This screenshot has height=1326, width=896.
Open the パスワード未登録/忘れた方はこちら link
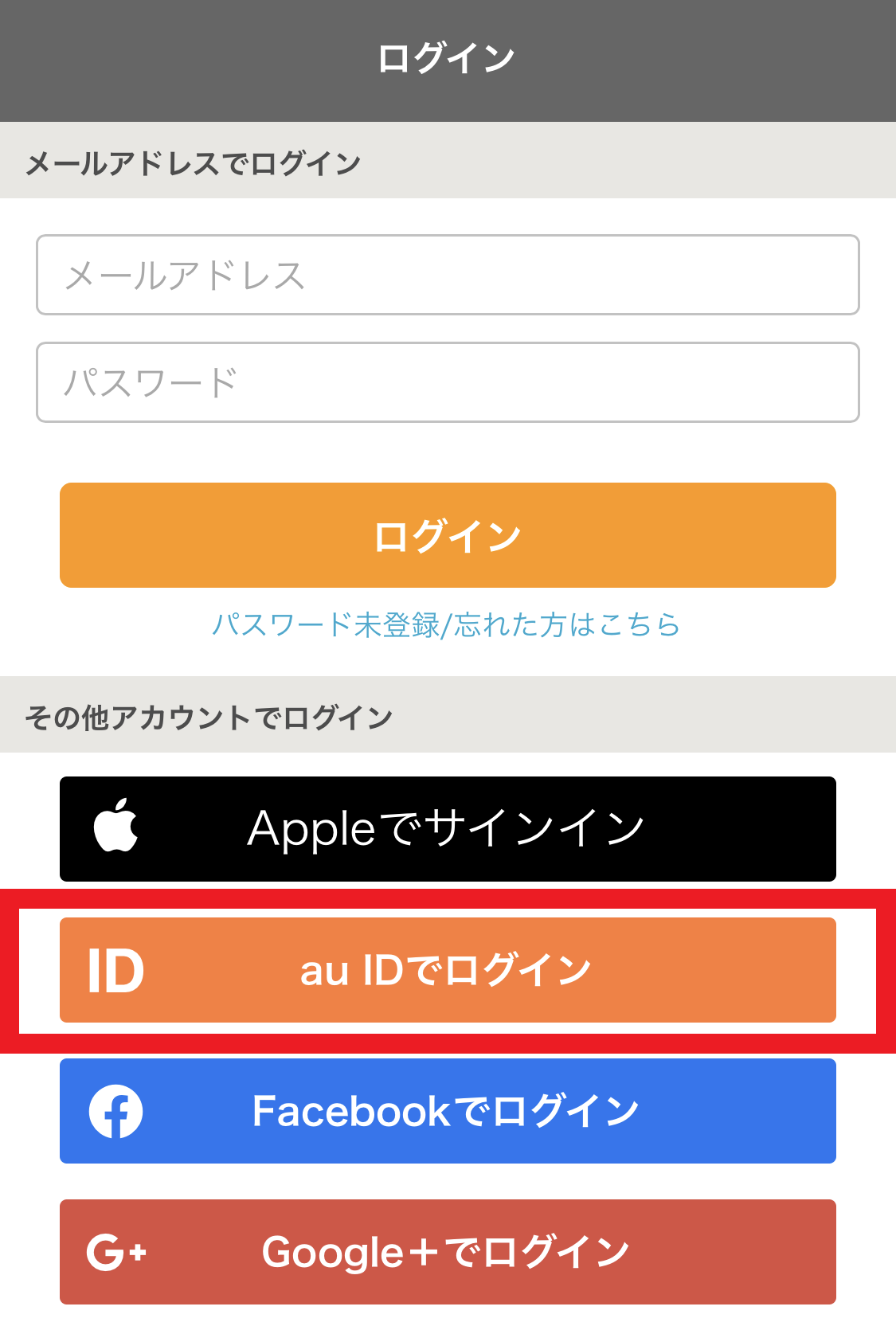point(448,628)
